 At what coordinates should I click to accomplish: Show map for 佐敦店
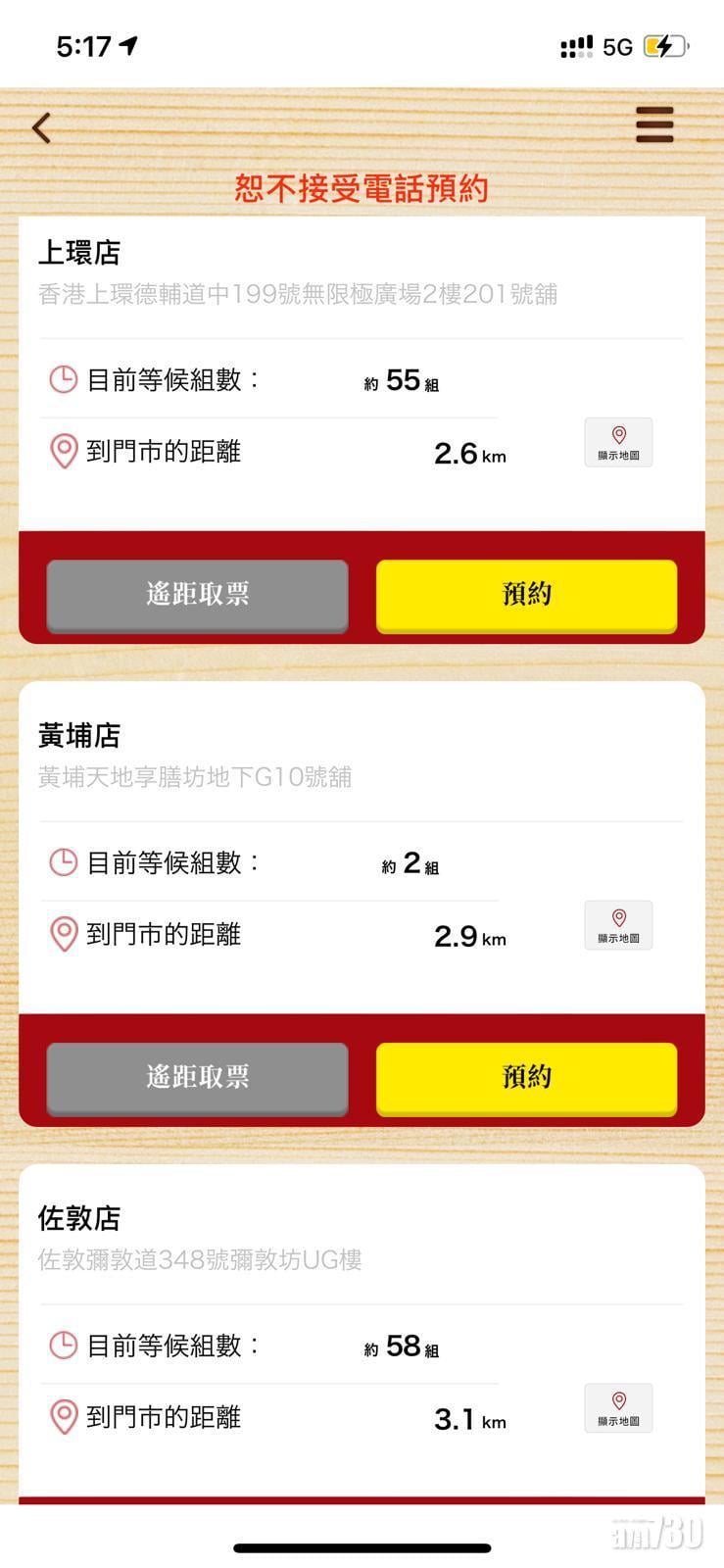pyautogui.click(x=618, y=1408)
